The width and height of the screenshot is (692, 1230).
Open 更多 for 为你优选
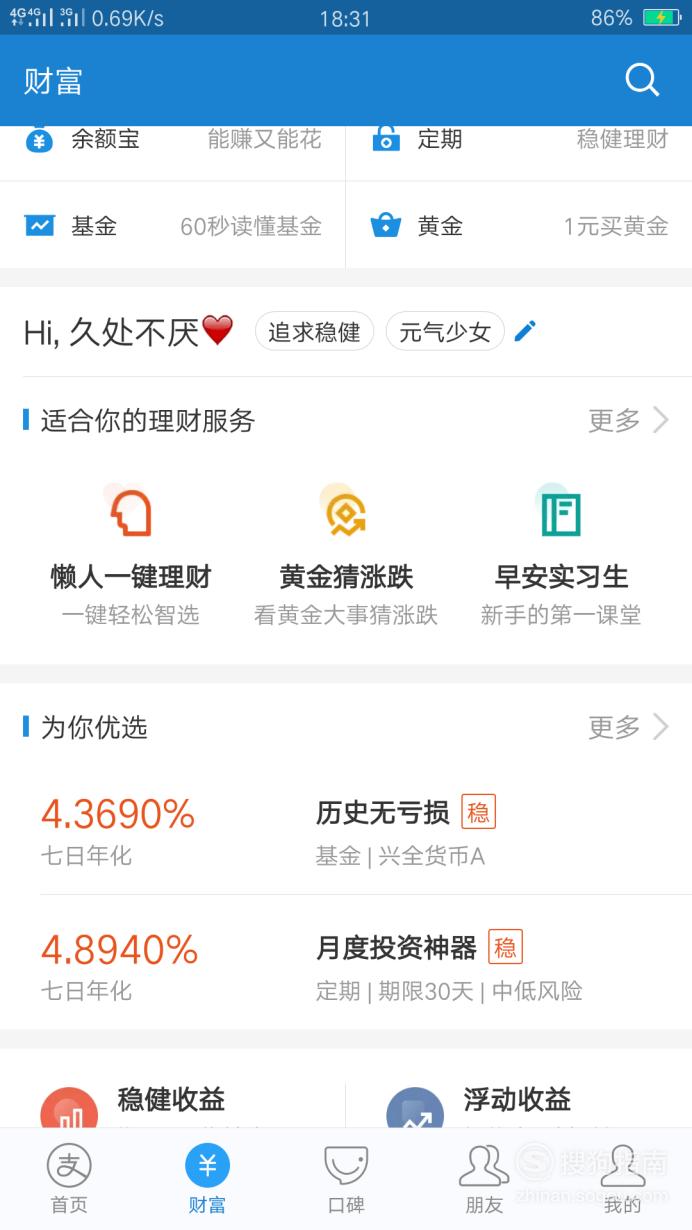(x=628, y=727)
